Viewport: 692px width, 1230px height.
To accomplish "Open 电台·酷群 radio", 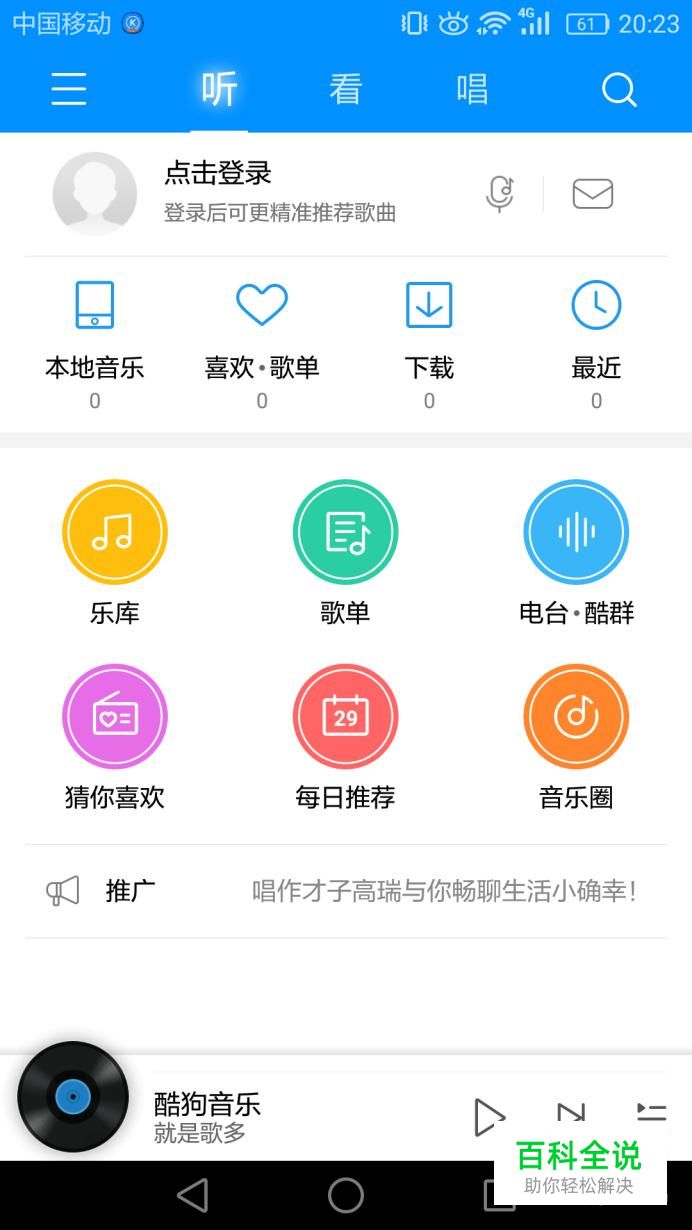I will (x=576, y=551).
